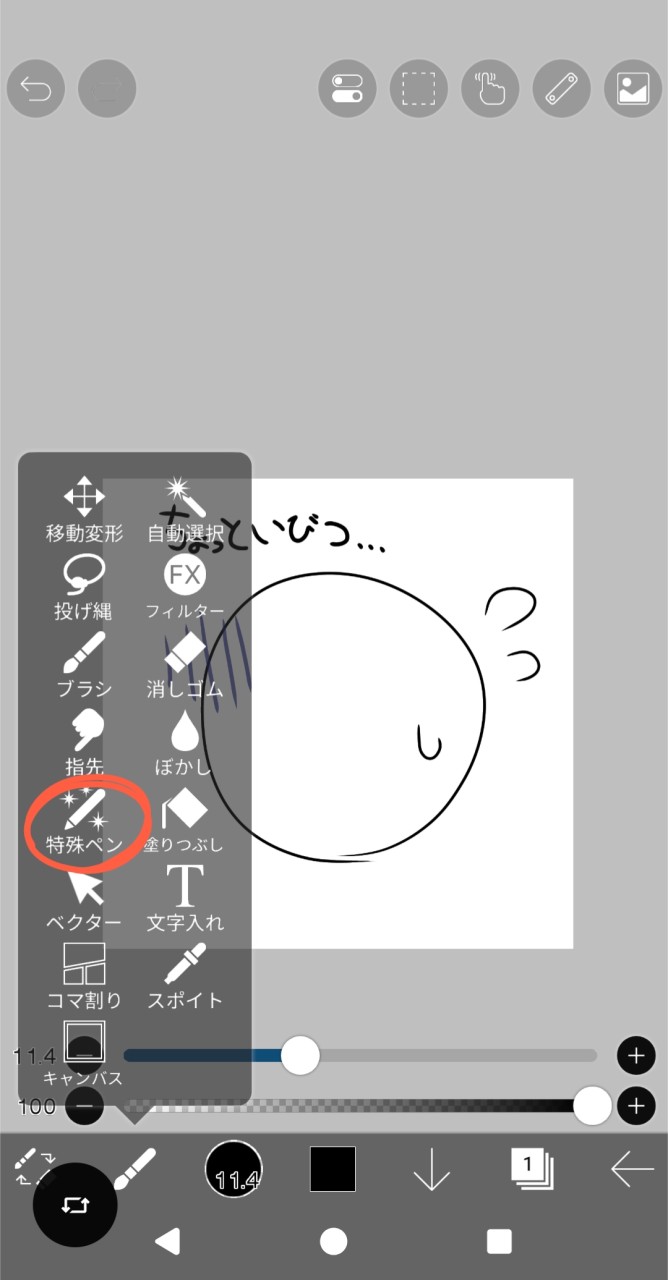Open the コマ割り frame divider tool
The height and width of the screenshot is (1280, 668).
(x=84, y=976)
